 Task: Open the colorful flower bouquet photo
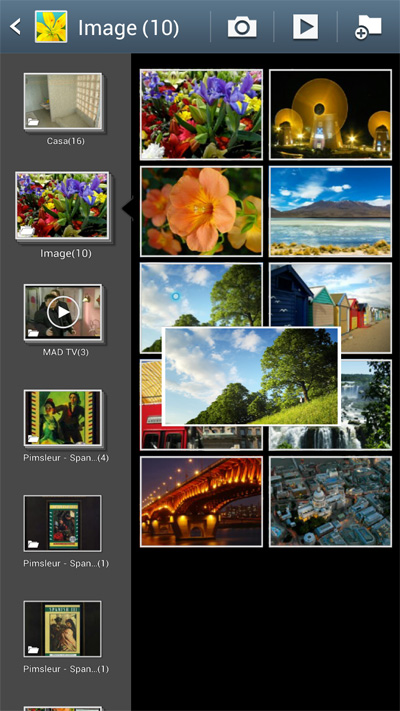pos(201,114)
